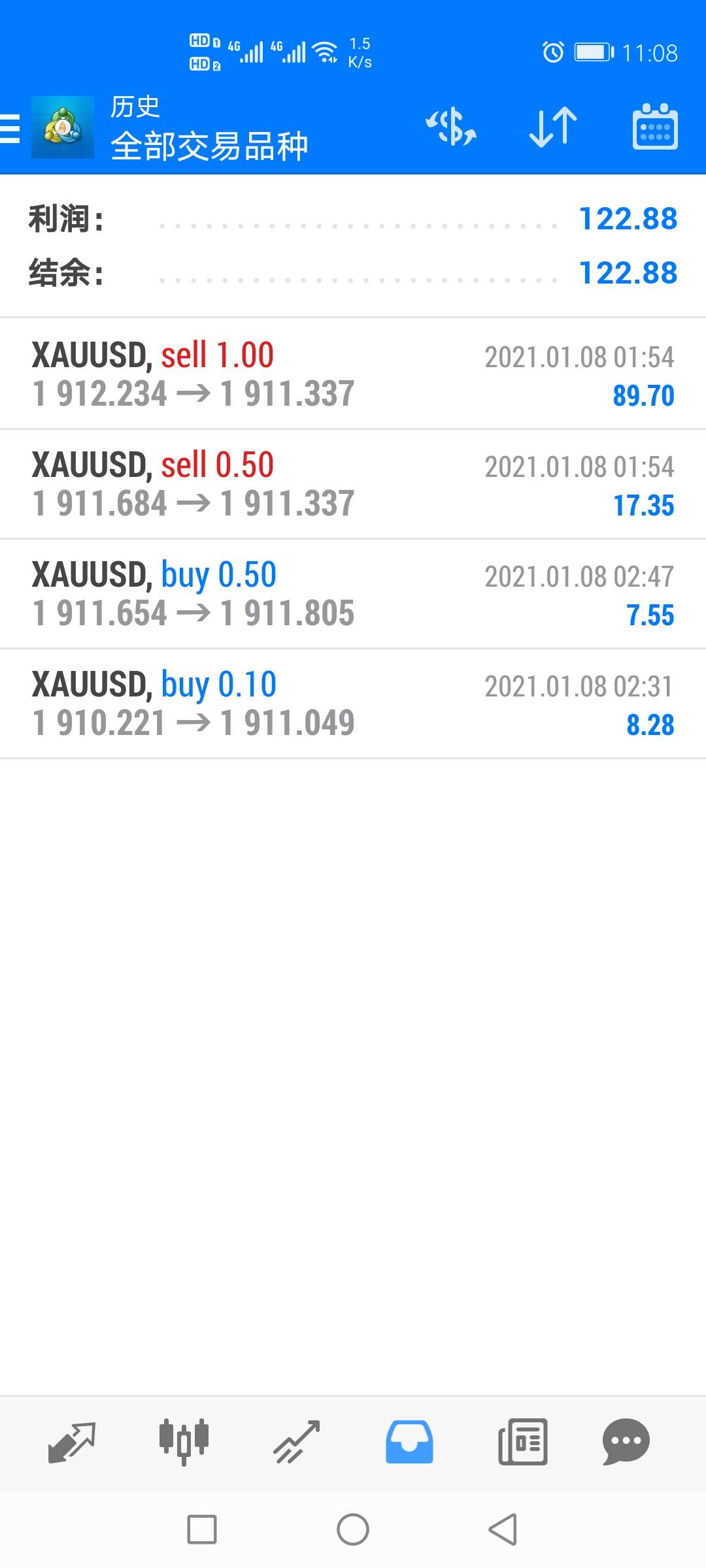The height and width of the screenshot is (1568, 706).
Task: Open the XAUUSD sell 1.00 trade
Action: pyautogui.click(x=353, y=374)
